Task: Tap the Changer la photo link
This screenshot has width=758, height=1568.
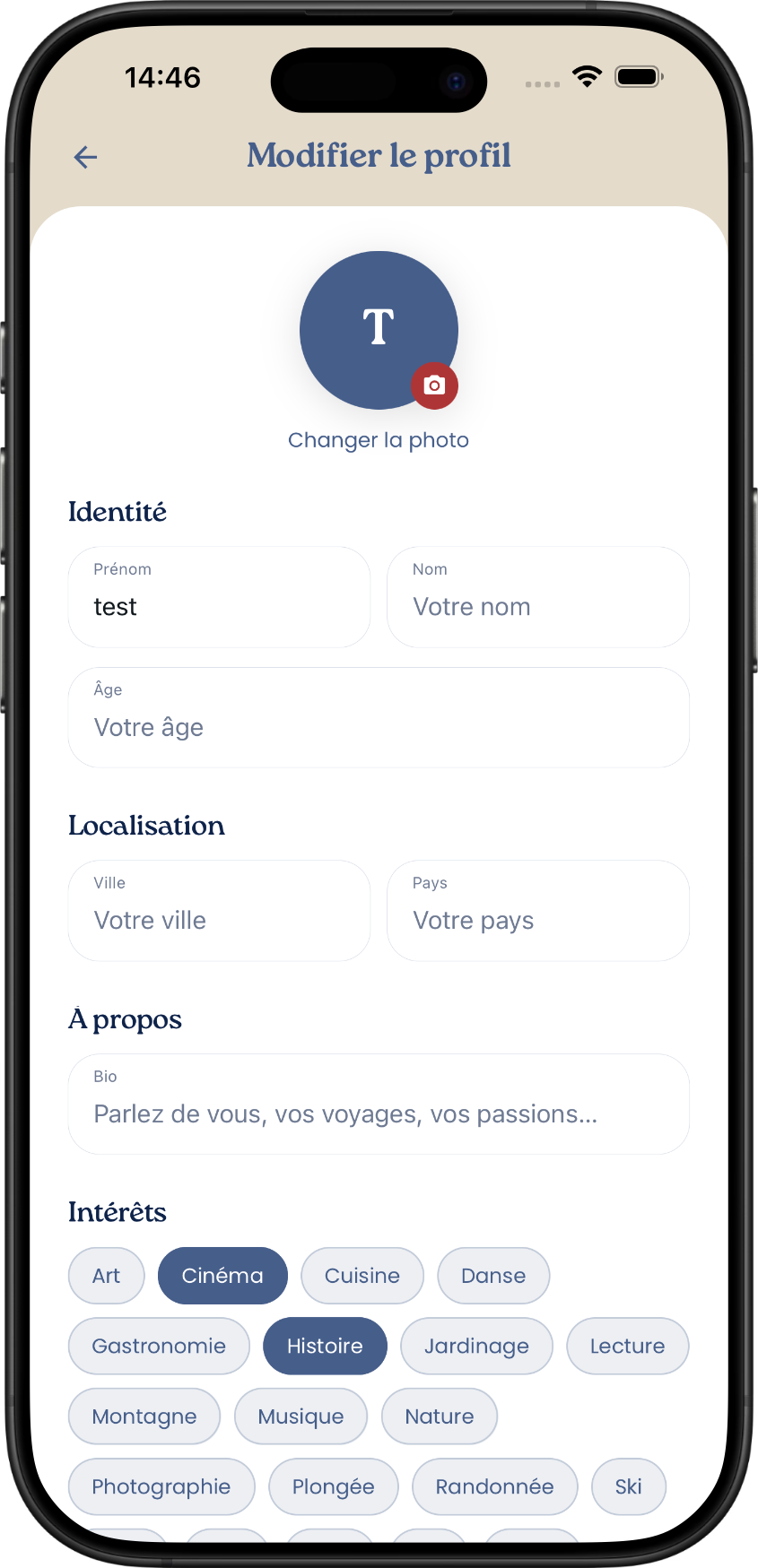Action: coord(379,440)
